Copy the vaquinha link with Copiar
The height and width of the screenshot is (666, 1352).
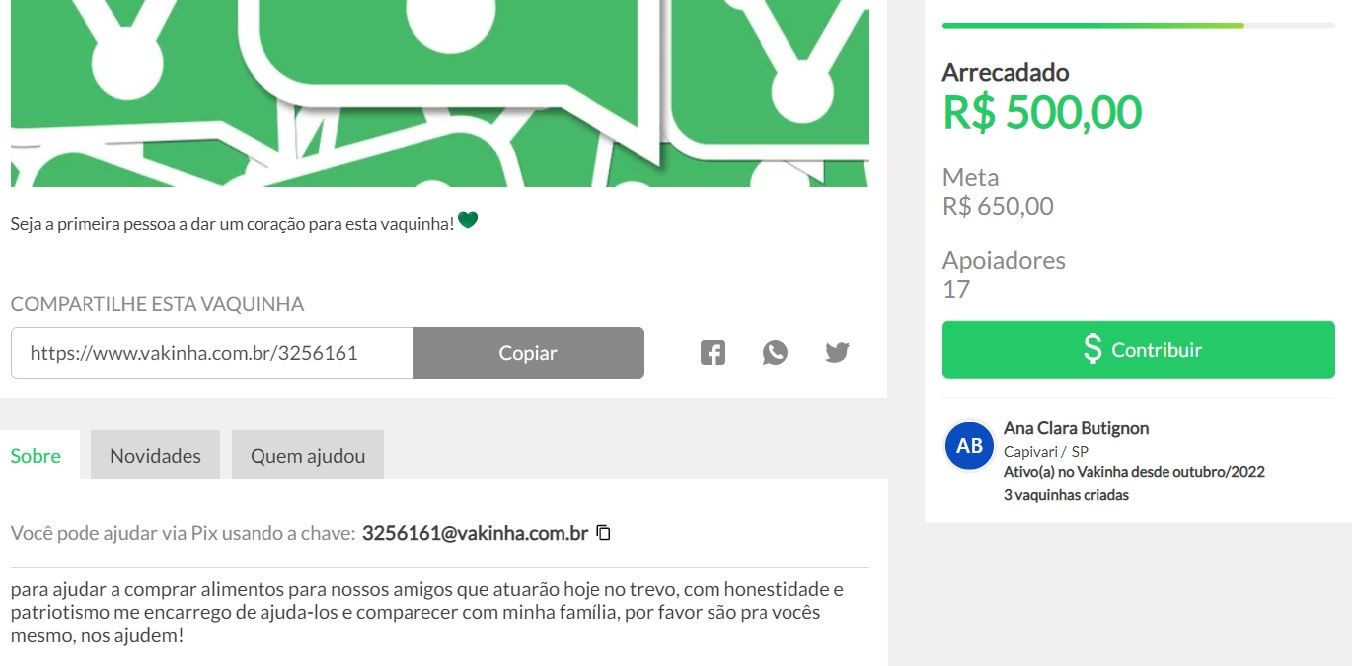pos(528,353)
